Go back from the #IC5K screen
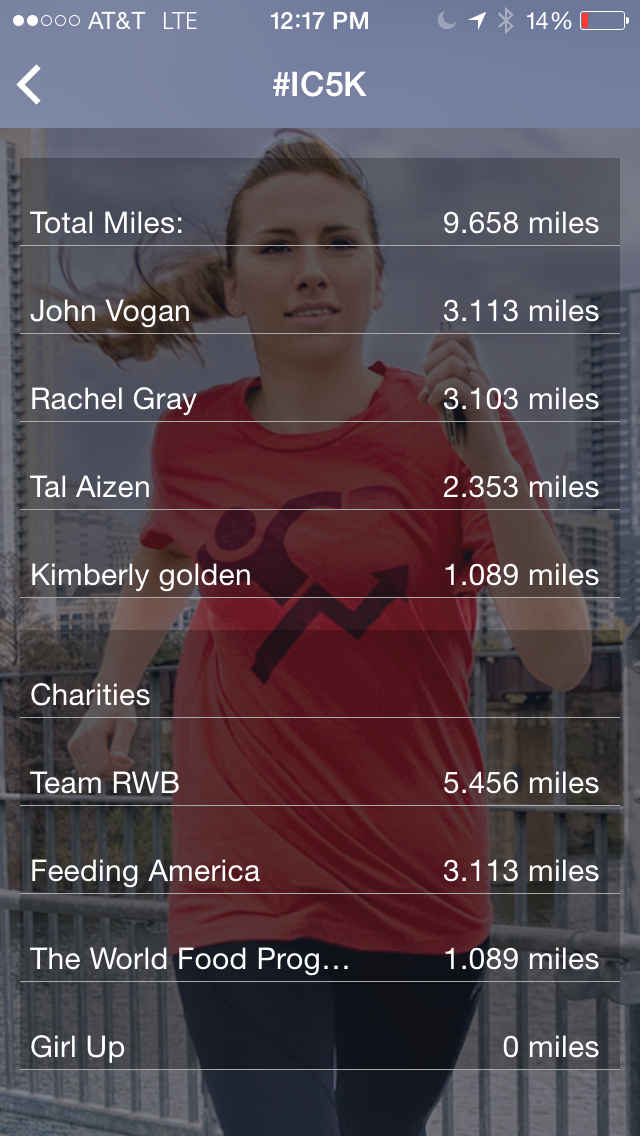 [x=30, y=85]
